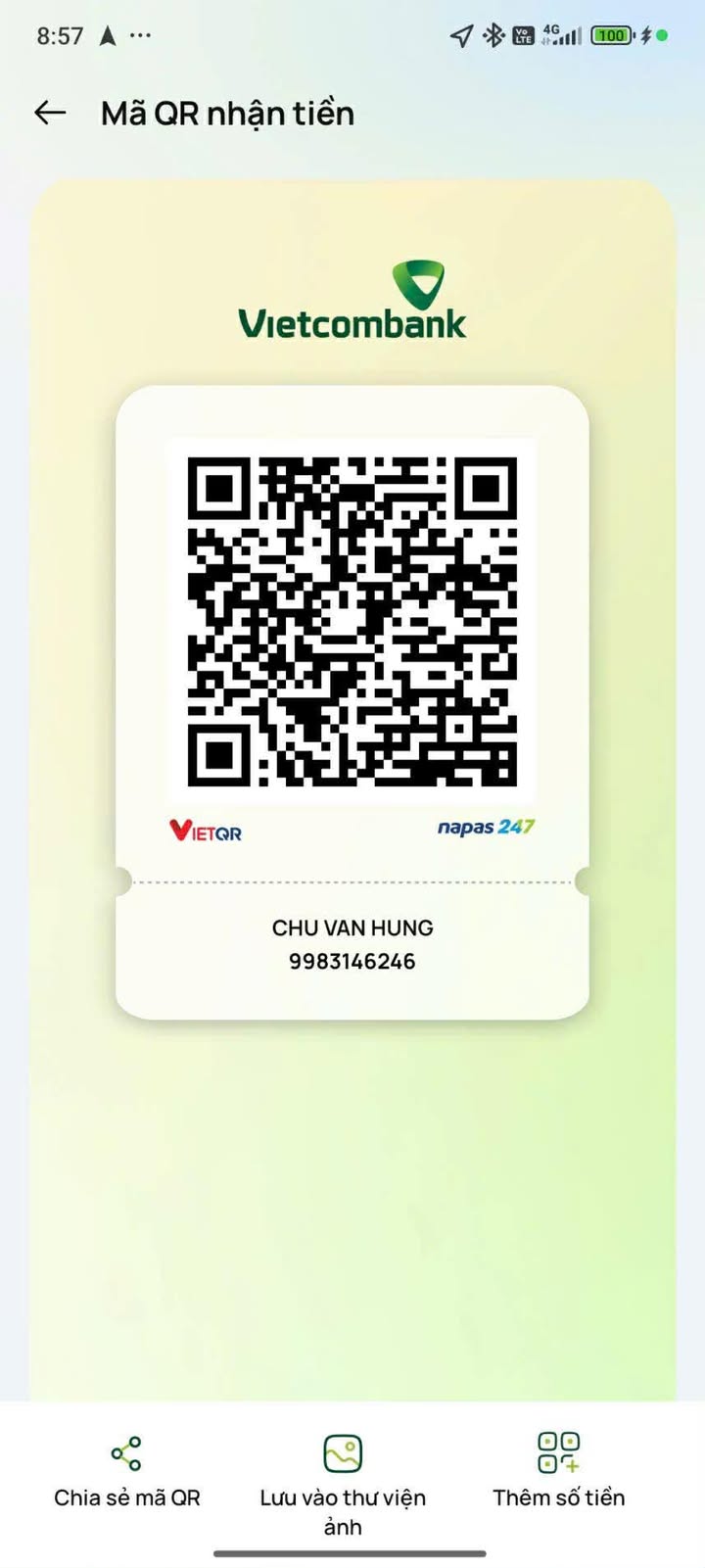Share the QR code via Chia sẻ mã QR
Viewport: 705px width, 1568px height.
click(x=126, y=1471)
